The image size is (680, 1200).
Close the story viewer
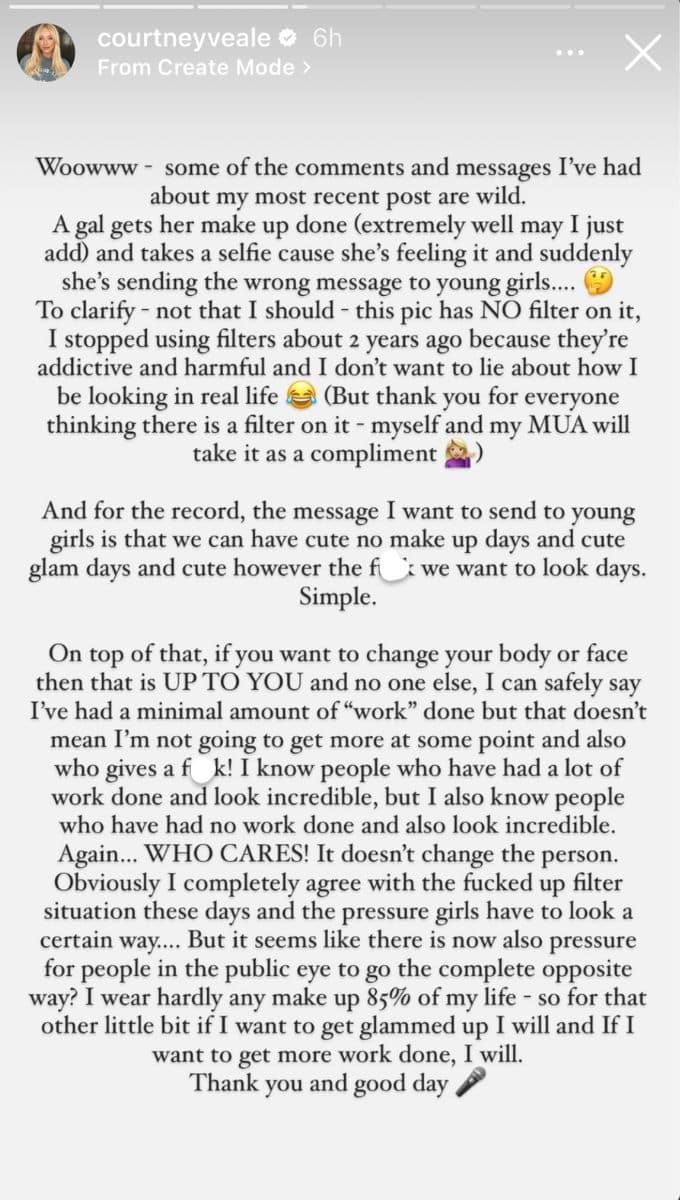pos(642,52)
